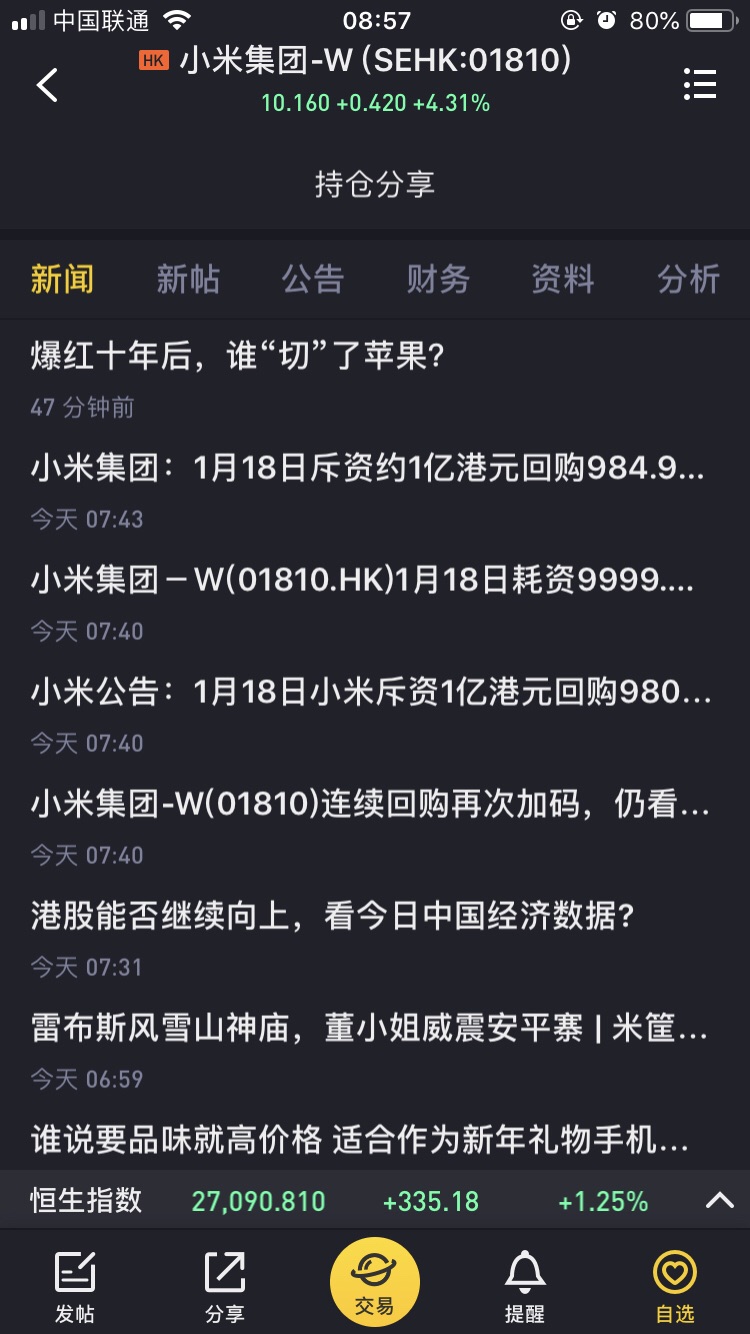Open the 连续回购再次加码 news item
The height and width of the screenshot is (1334, 750).
375,825
